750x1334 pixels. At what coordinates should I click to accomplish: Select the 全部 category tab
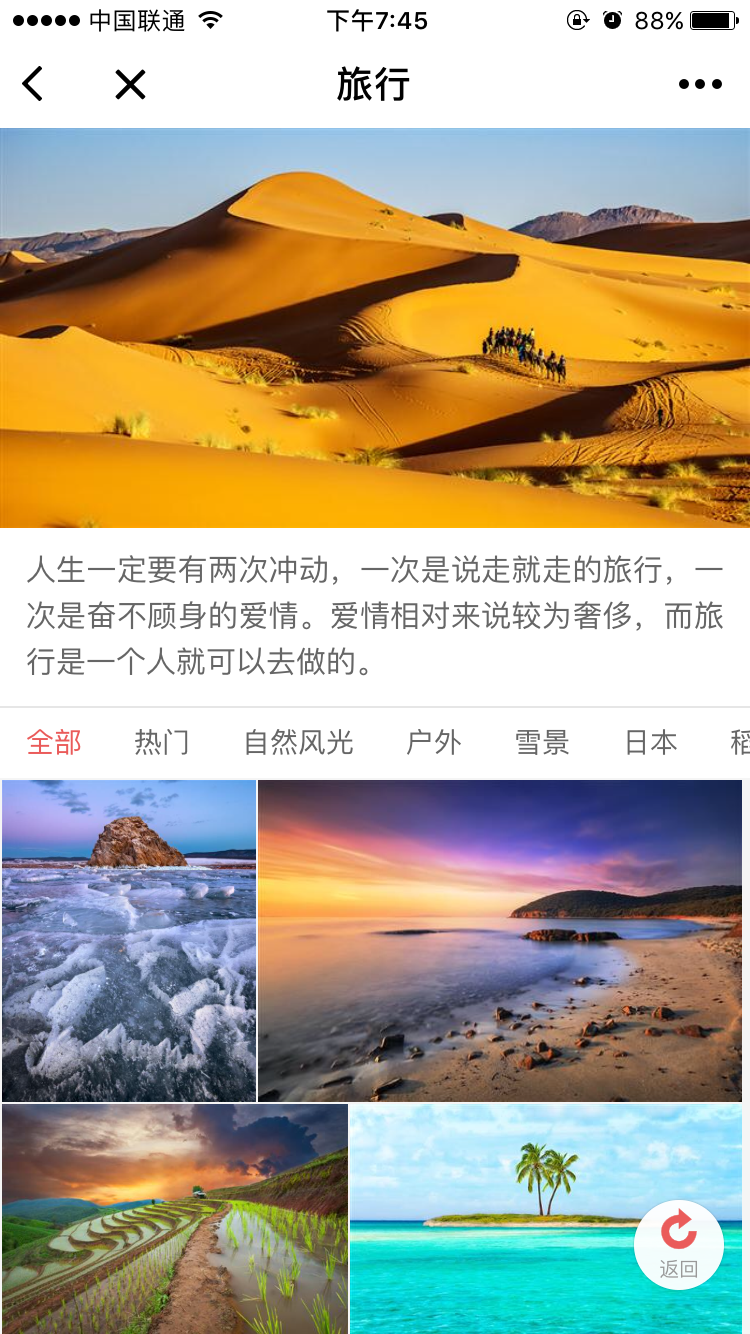pyautogui.click(x=54, y=742)
